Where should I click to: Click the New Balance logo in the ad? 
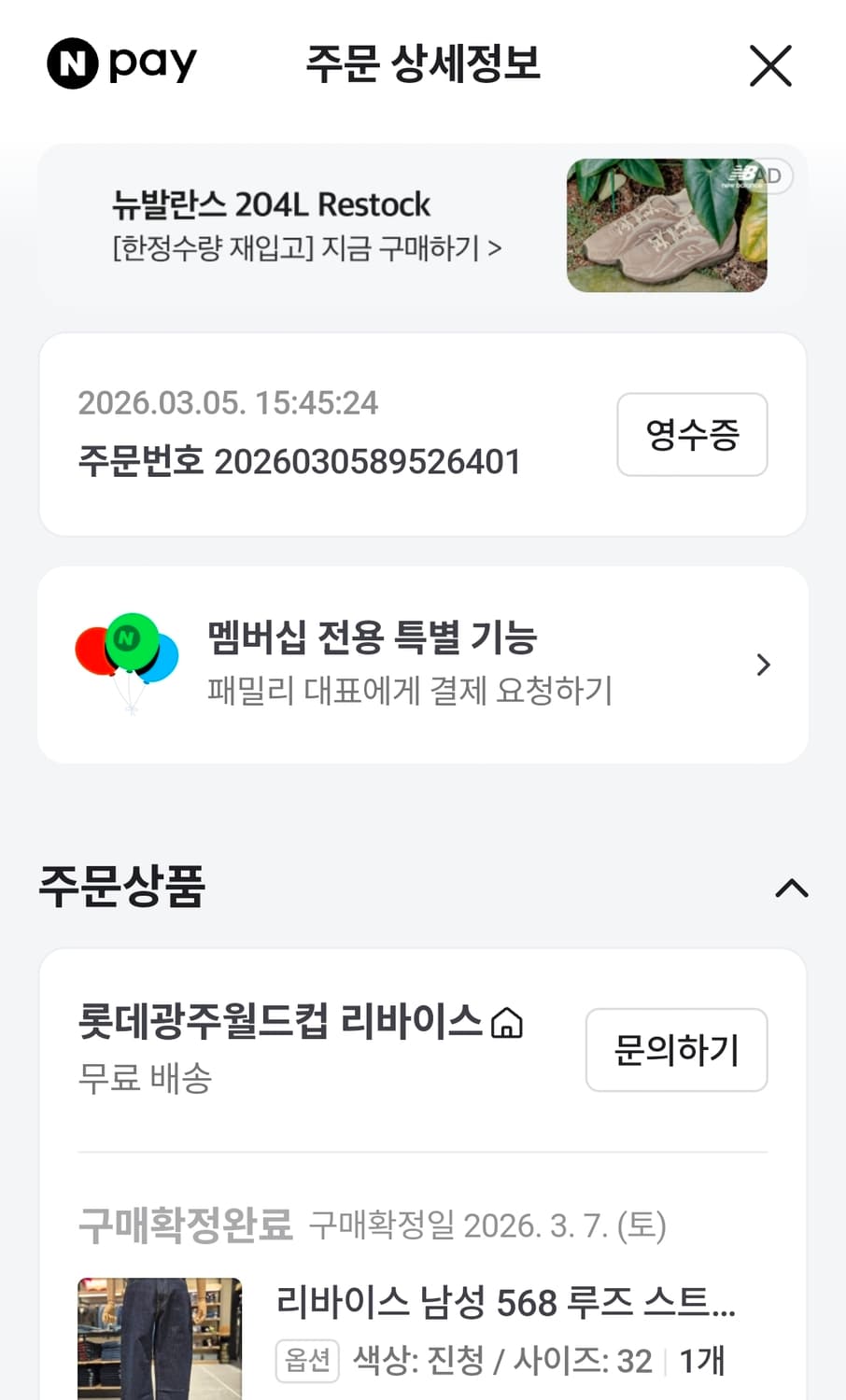coord(740,175)
